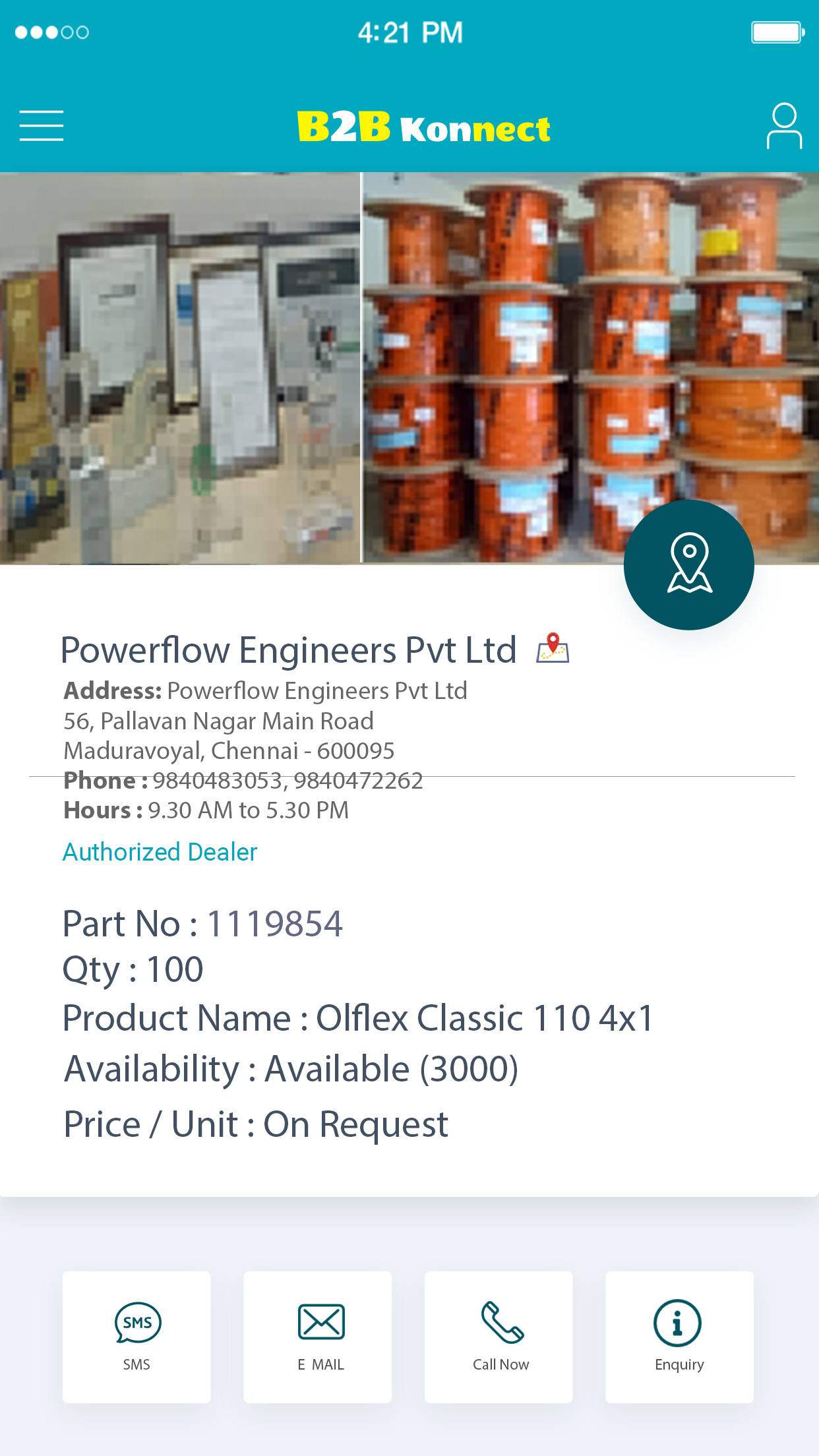Open the Enquiry option
819x1456 pixels.
tap(679, 1336)
